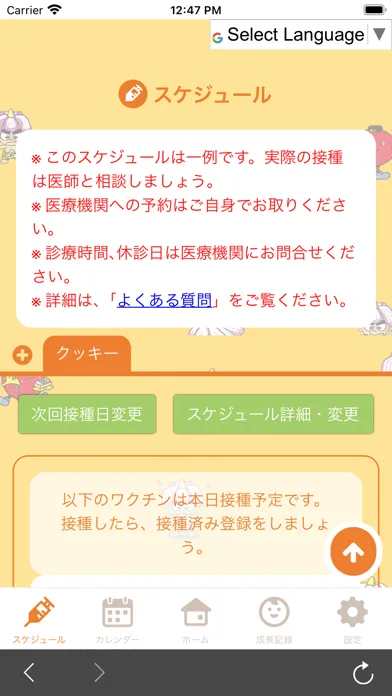Go back with the browser back arrow
The image size is (392, 696).
coord(29,673)
